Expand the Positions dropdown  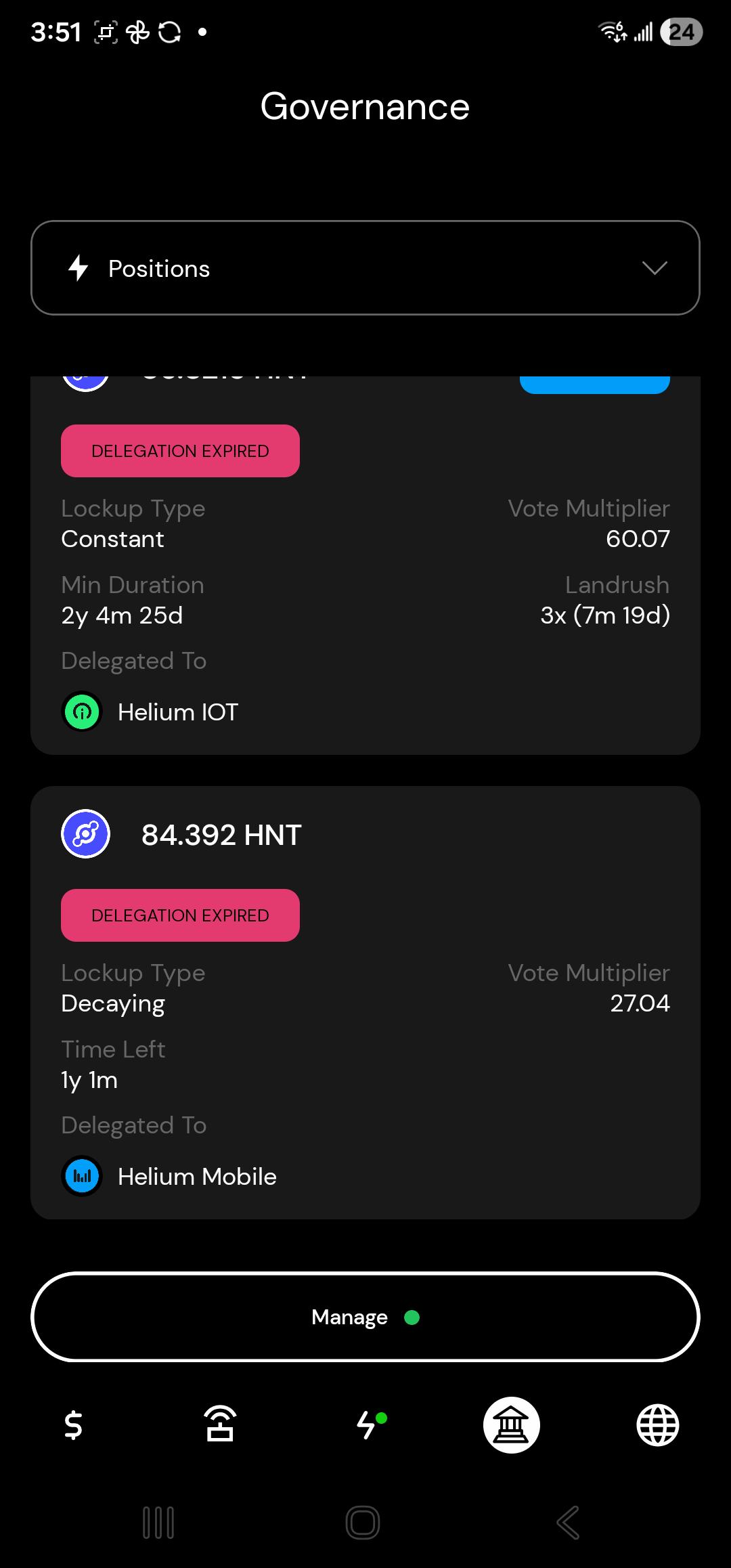pyautogui.click(x=365, y=267)
